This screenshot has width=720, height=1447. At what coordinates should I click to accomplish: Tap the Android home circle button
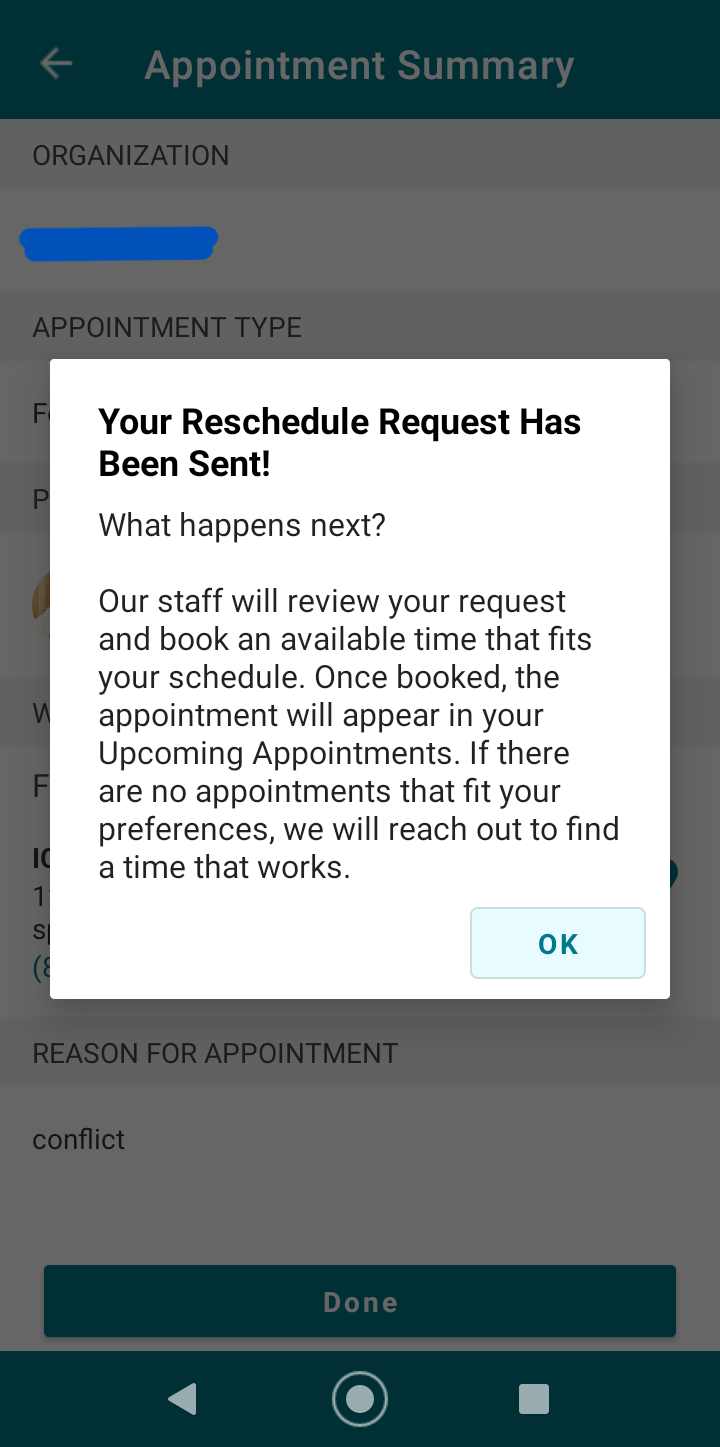click(x=360, y=1399)
